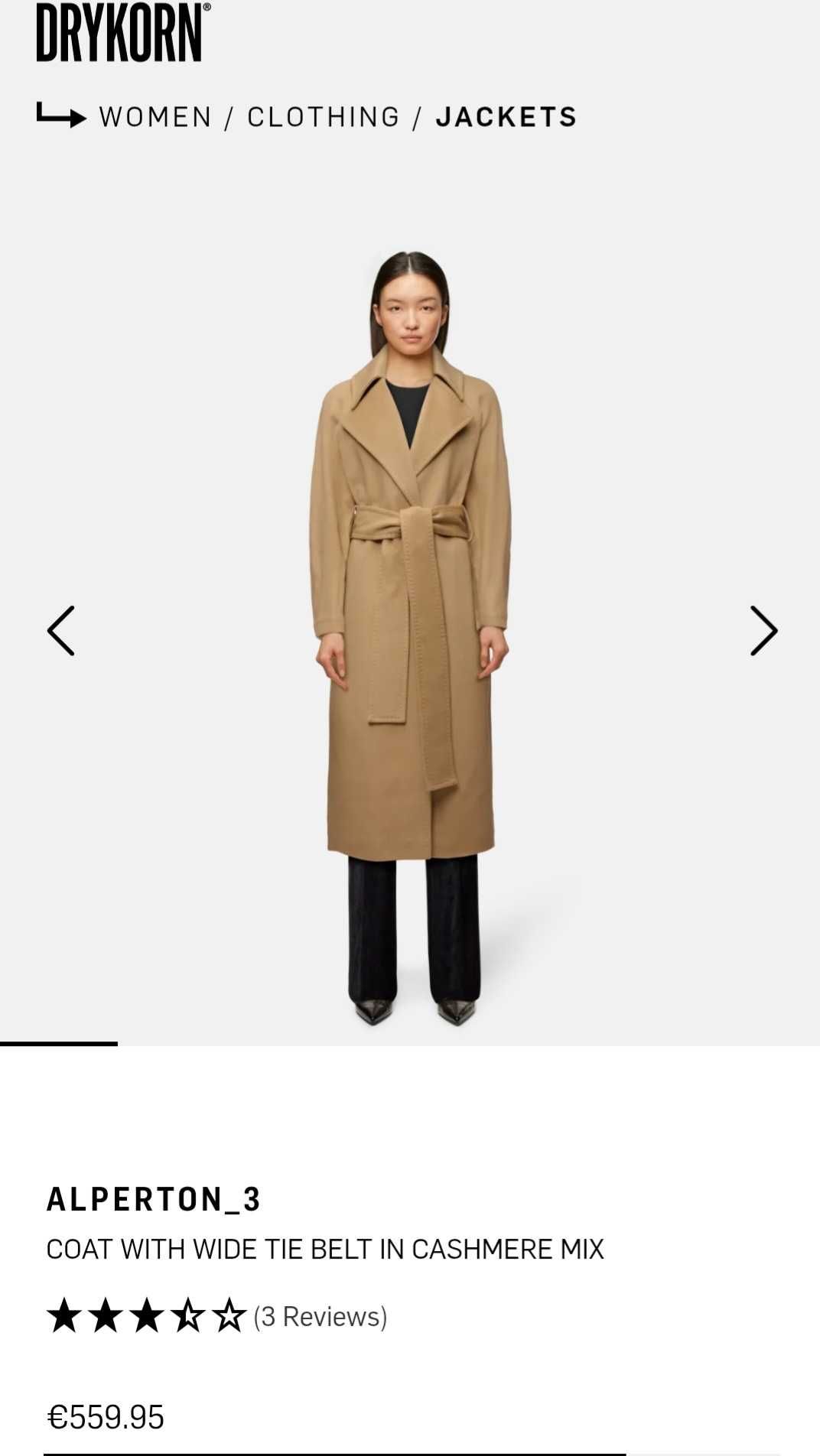The image size is (820, 1456).
Task: Open the Jackets breadcrumb
Action: click(x=506, y=117)
